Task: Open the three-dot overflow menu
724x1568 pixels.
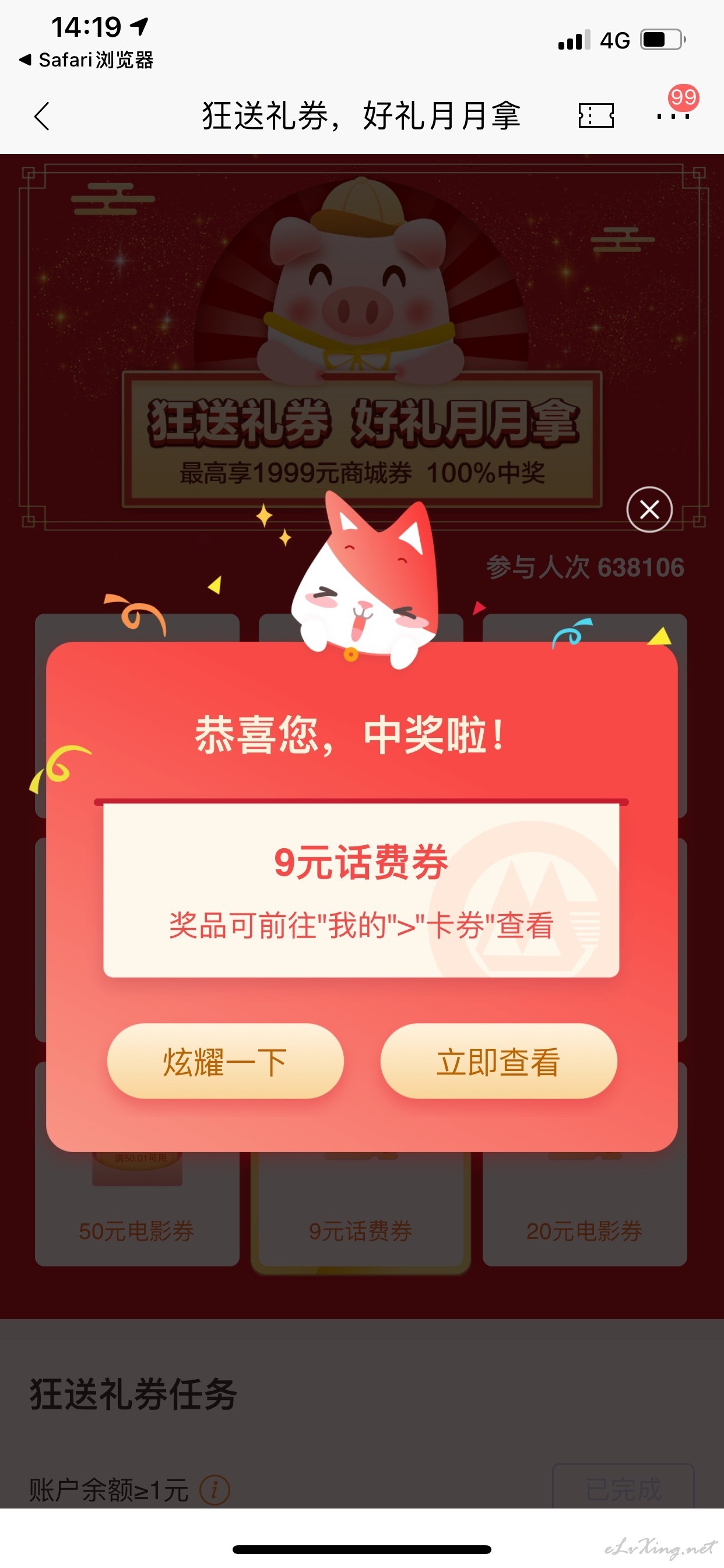Action: coord(673,115)
